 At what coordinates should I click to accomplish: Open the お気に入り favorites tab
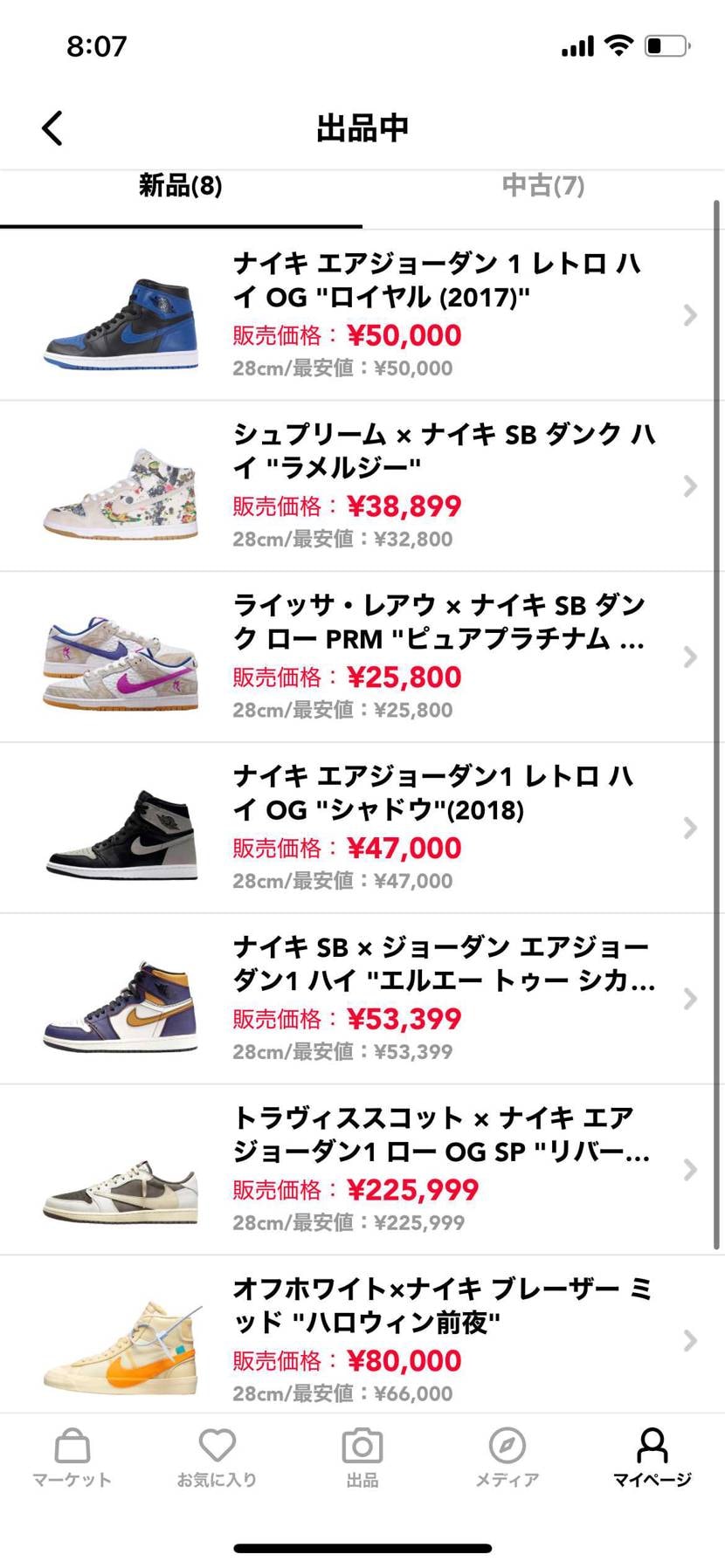[x=217, y=1457]
